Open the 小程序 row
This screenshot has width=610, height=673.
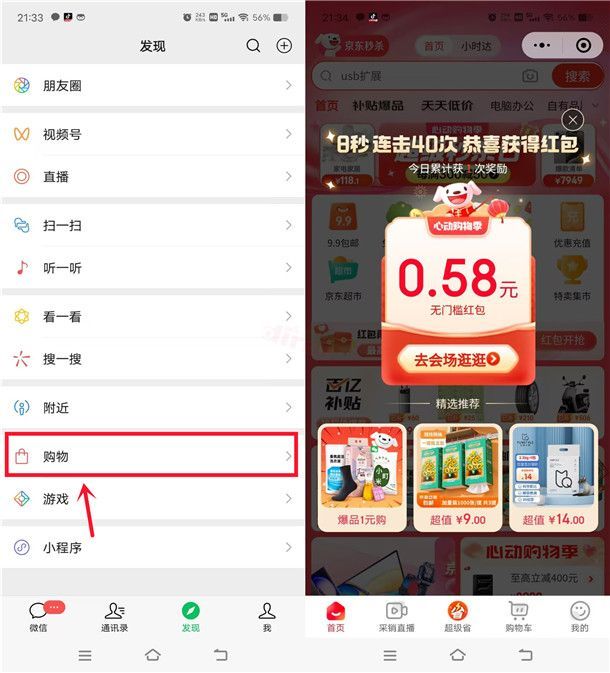[x=150, y=547]
